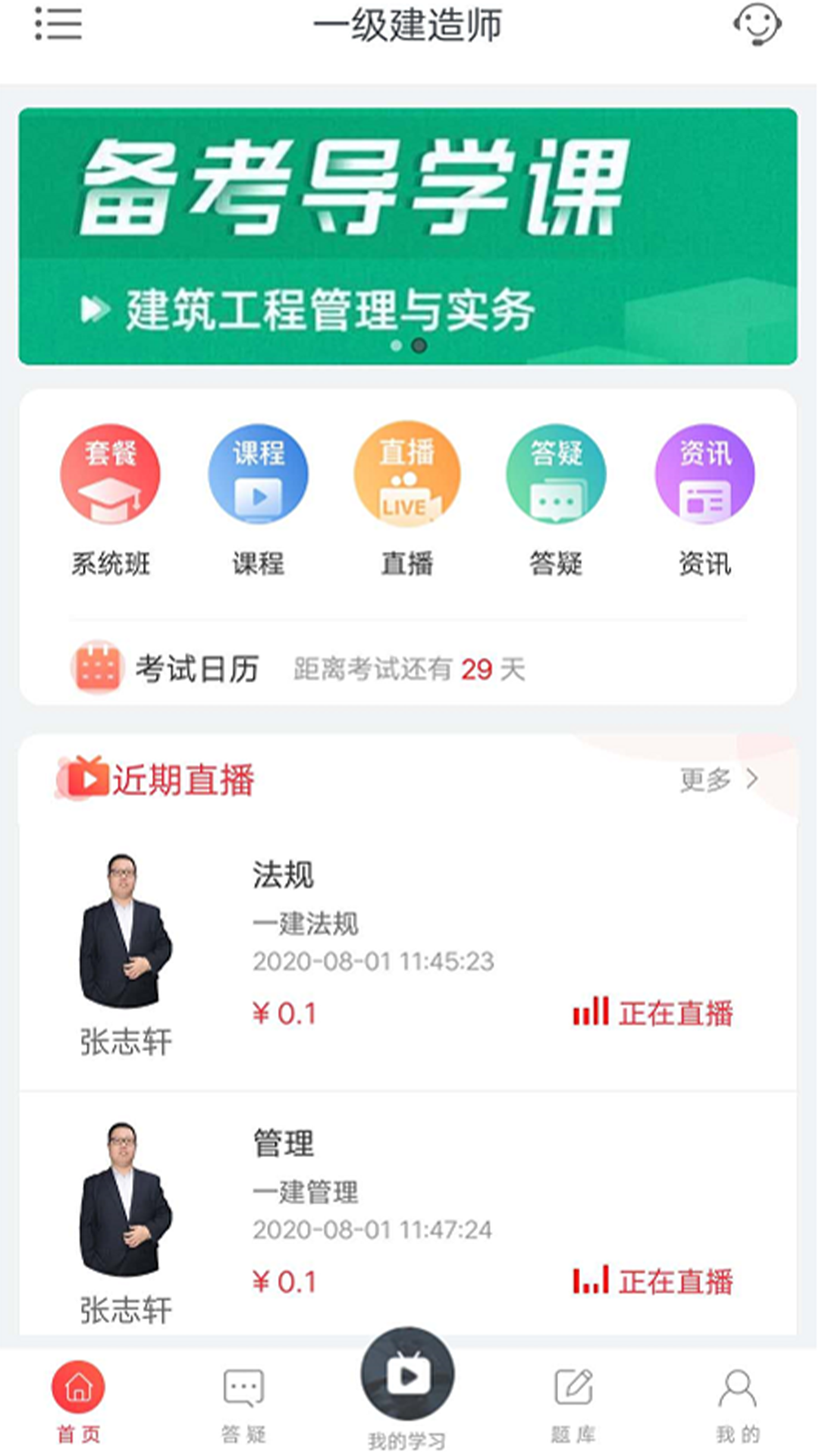The image size is (819, 1456).
Task: Open the 资讯 news icon
Action: (704, 472)
